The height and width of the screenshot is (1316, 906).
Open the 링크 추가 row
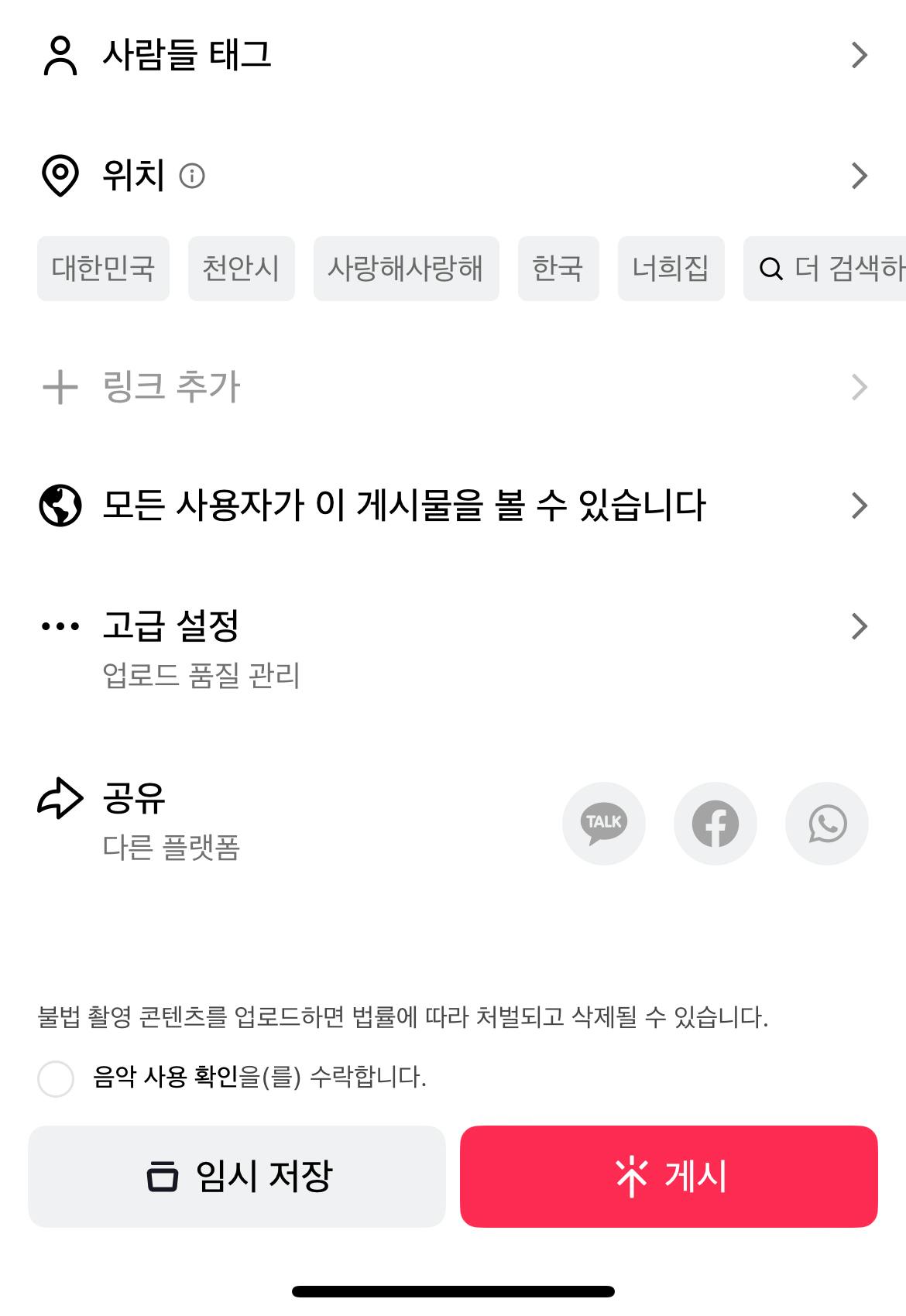click(453, 387)
